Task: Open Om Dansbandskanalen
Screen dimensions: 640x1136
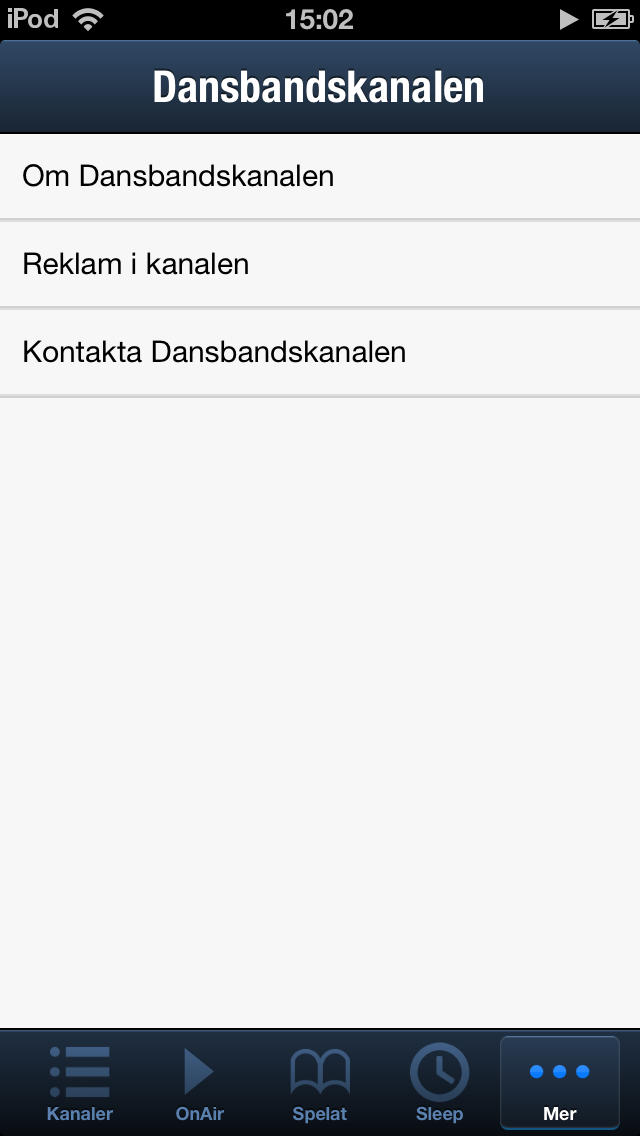Action: [x=320, y=176]
